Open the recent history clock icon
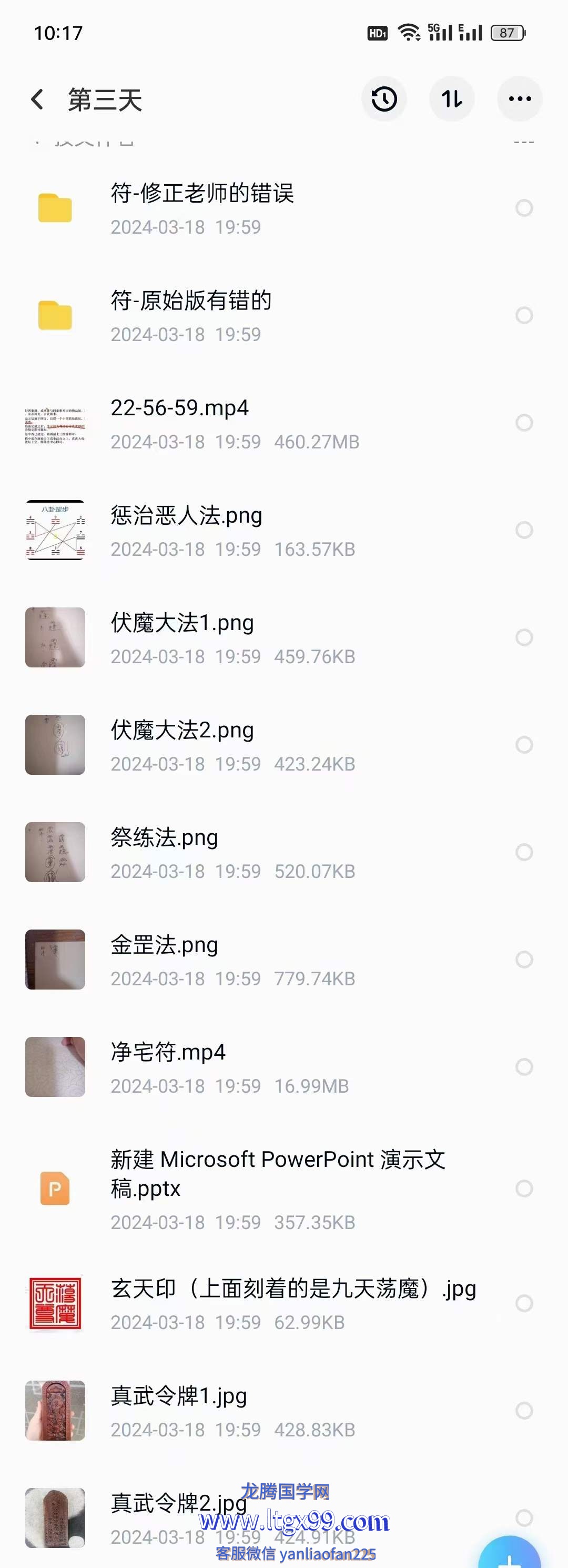Screen dimensions: 568x1568 point(384,99)
